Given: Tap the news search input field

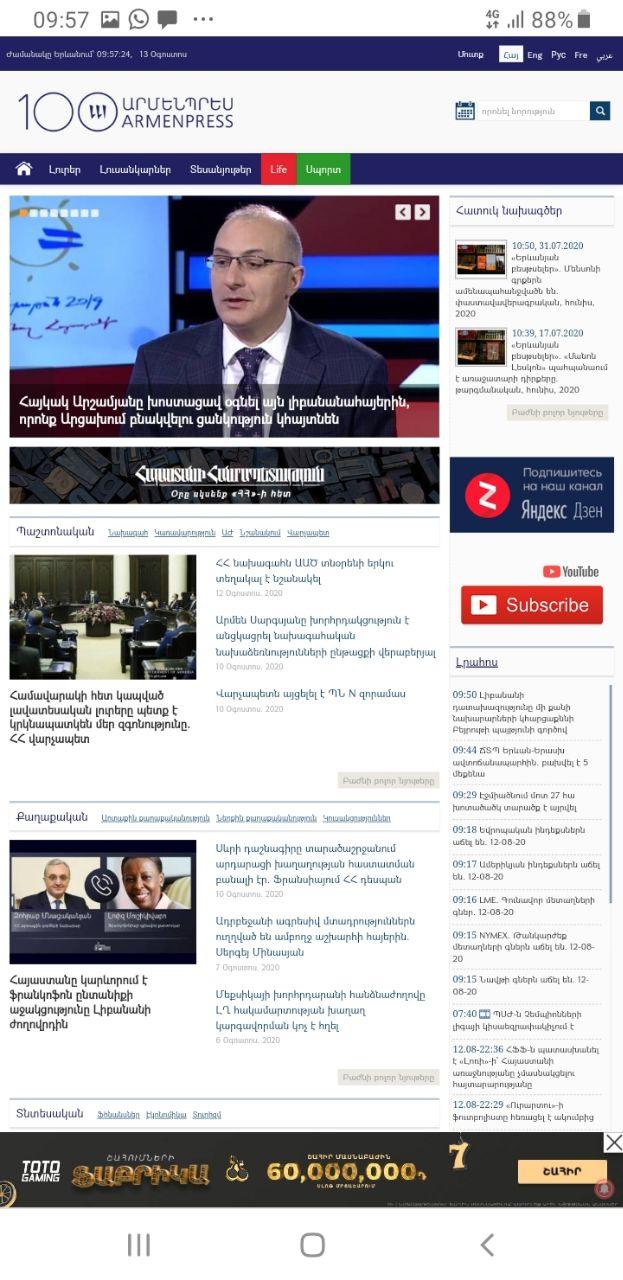Looking at the screenshot, I should 533,111.
